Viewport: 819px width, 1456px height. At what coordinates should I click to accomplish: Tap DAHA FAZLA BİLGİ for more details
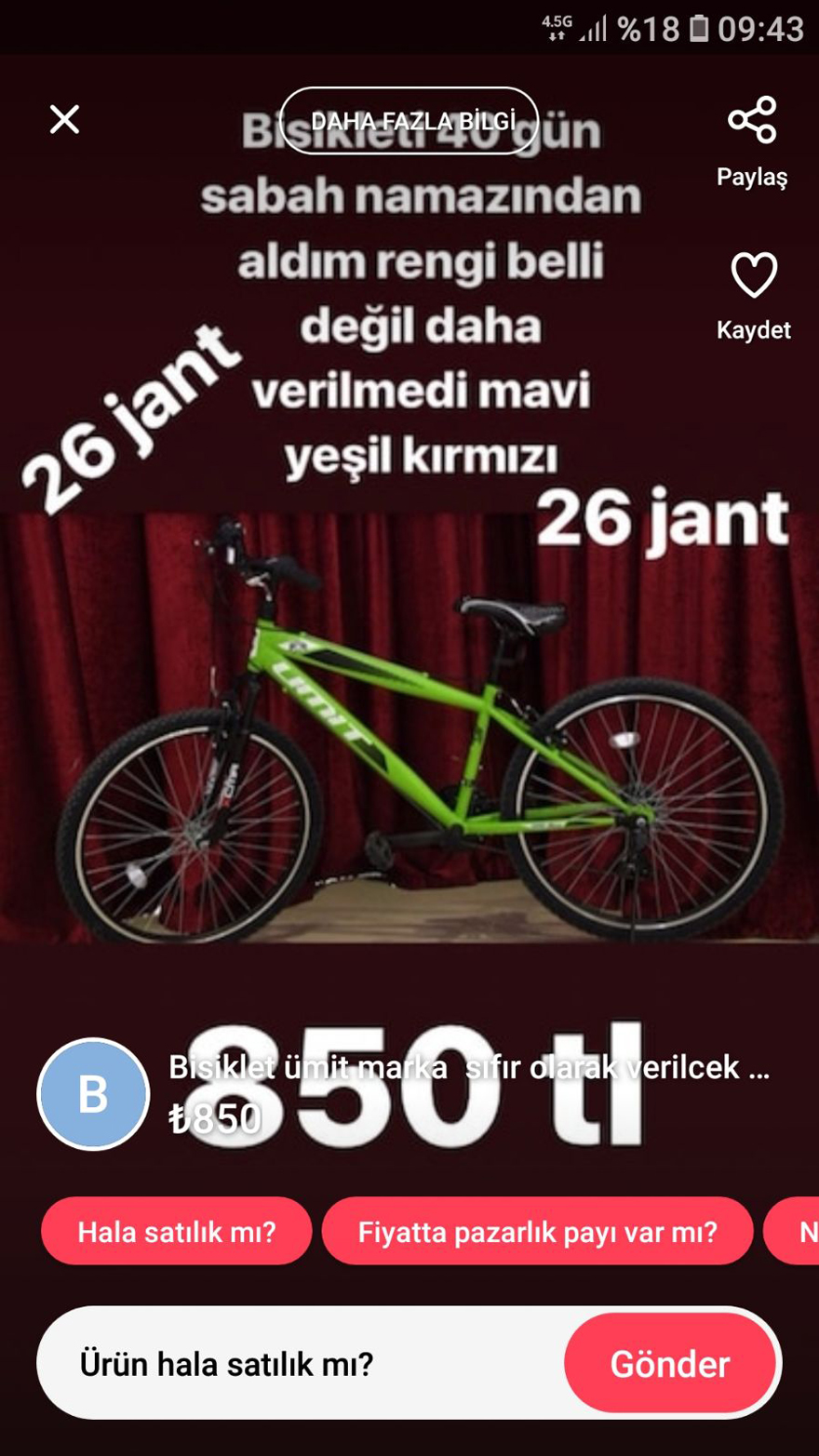pyautogui.click(x=409, y=121)
